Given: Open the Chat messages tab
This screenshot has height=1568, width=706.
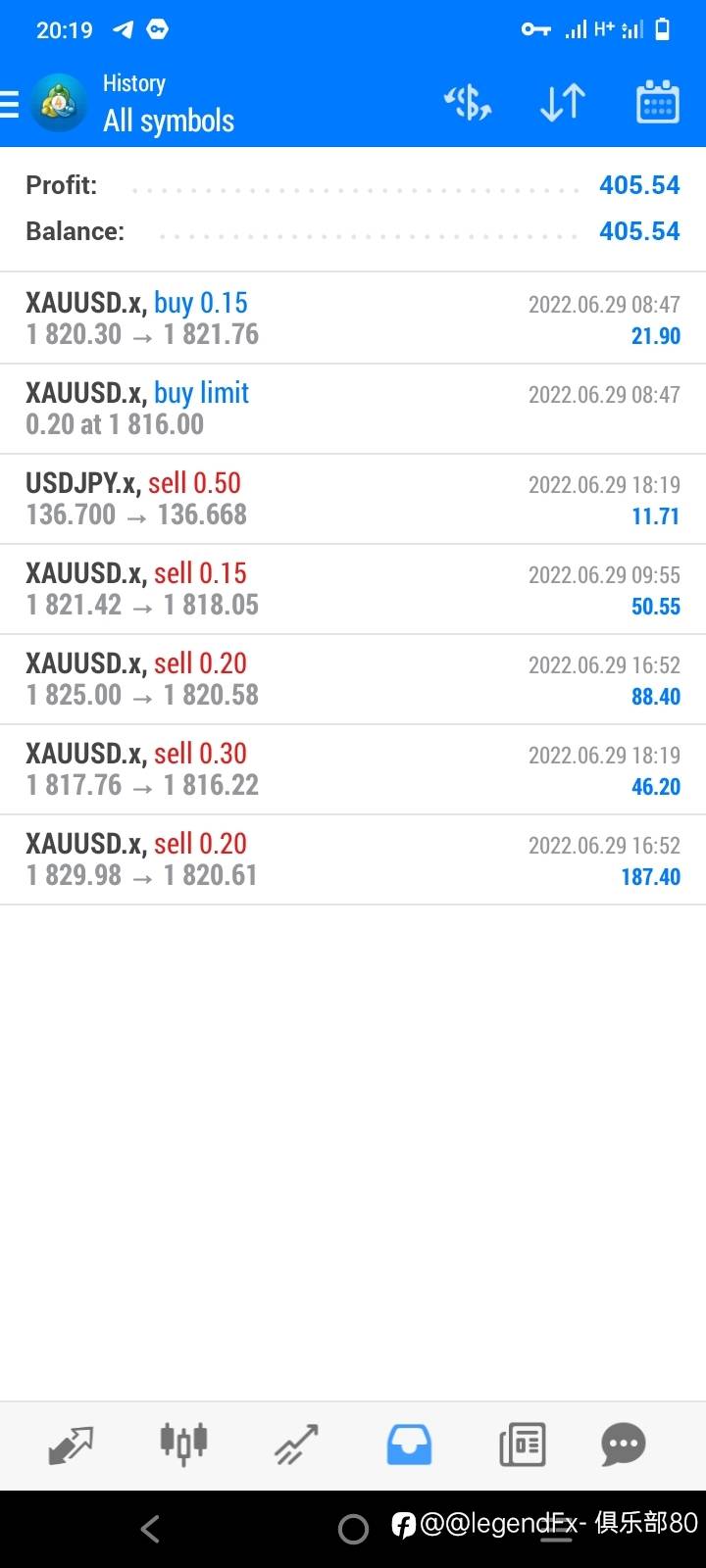Looking at the screenshot, I should pyautogui.click(x=624, y=1445).
